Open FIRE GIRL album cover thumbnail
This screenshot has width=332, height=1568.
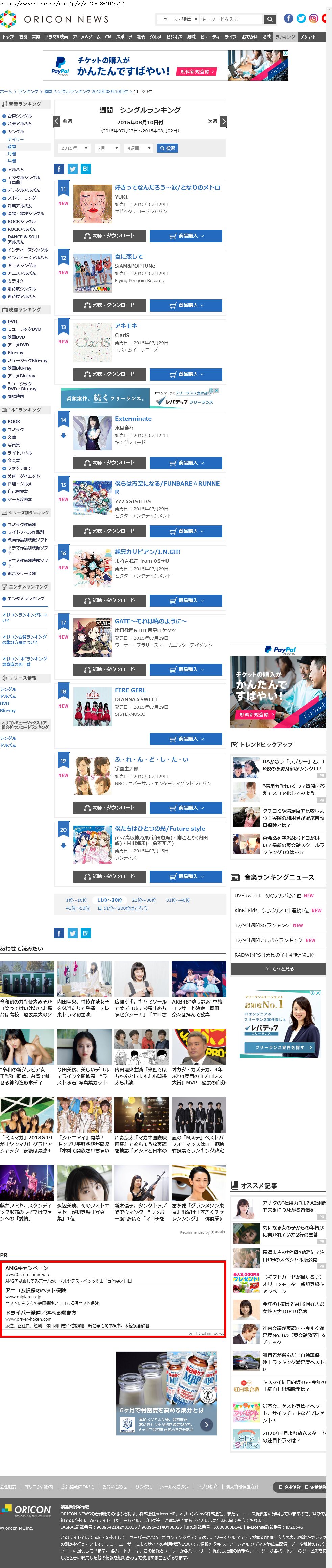(92, 707)
